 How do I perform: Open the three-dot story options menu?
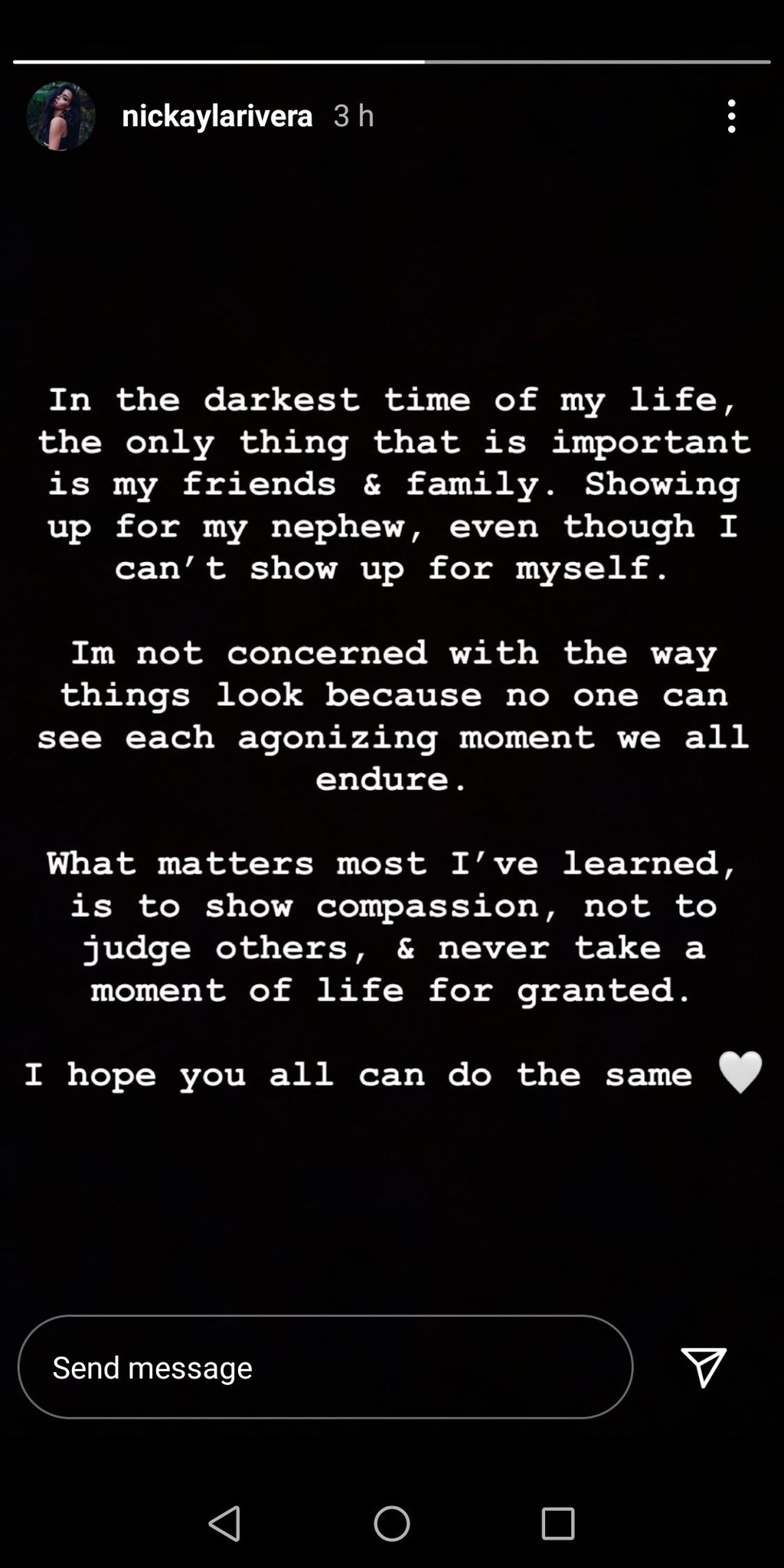pos(732,116)
